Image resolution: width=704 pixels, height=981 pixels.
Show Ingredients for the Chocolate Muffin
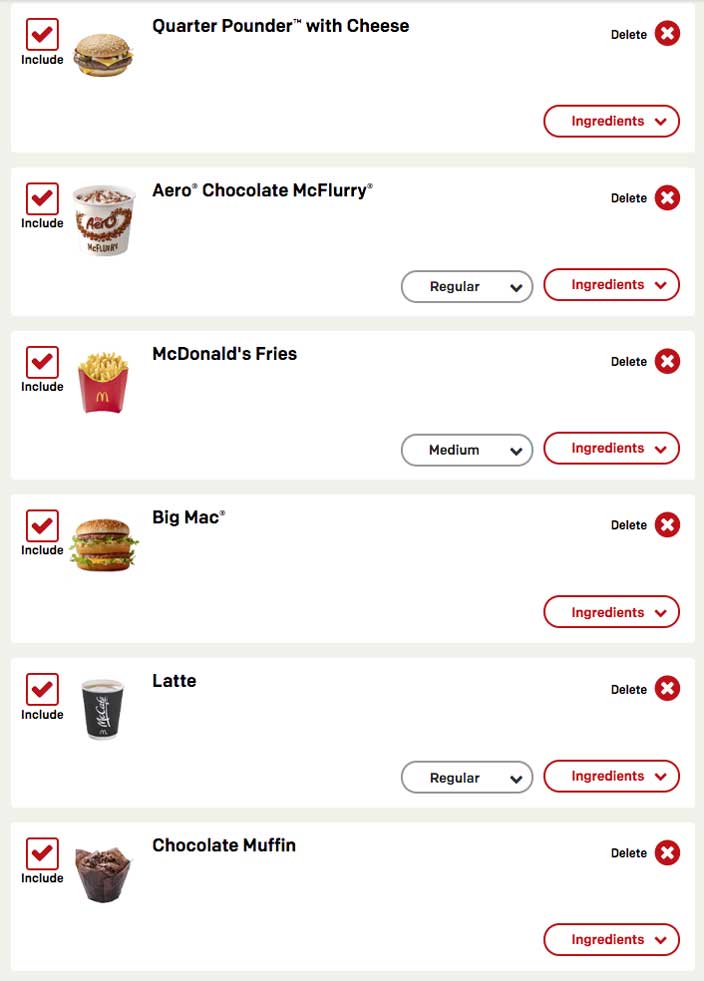(611, 940)
